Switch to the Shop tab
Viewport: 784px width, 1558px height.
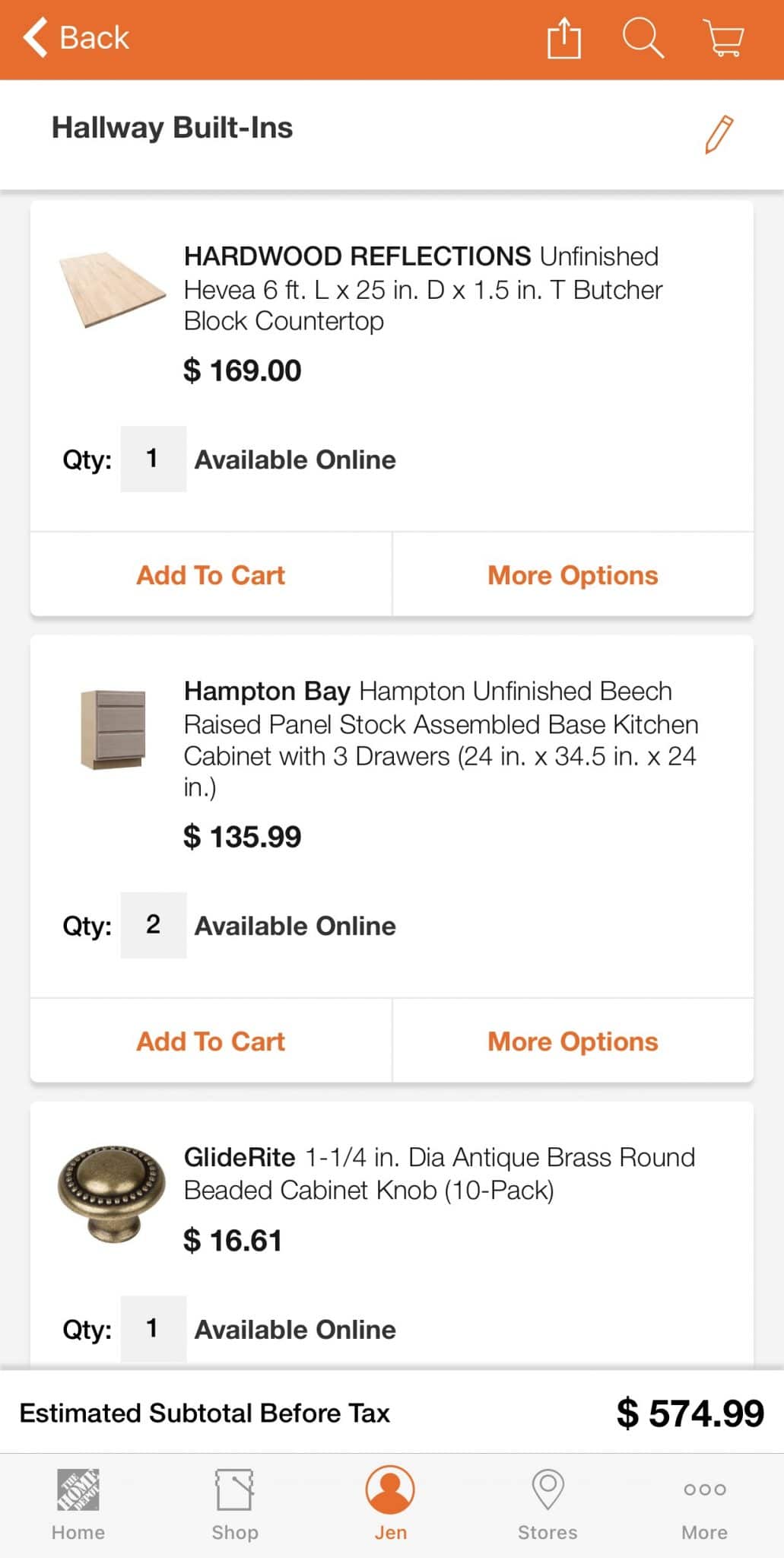pyautogui.click(x=234, y=1505)
